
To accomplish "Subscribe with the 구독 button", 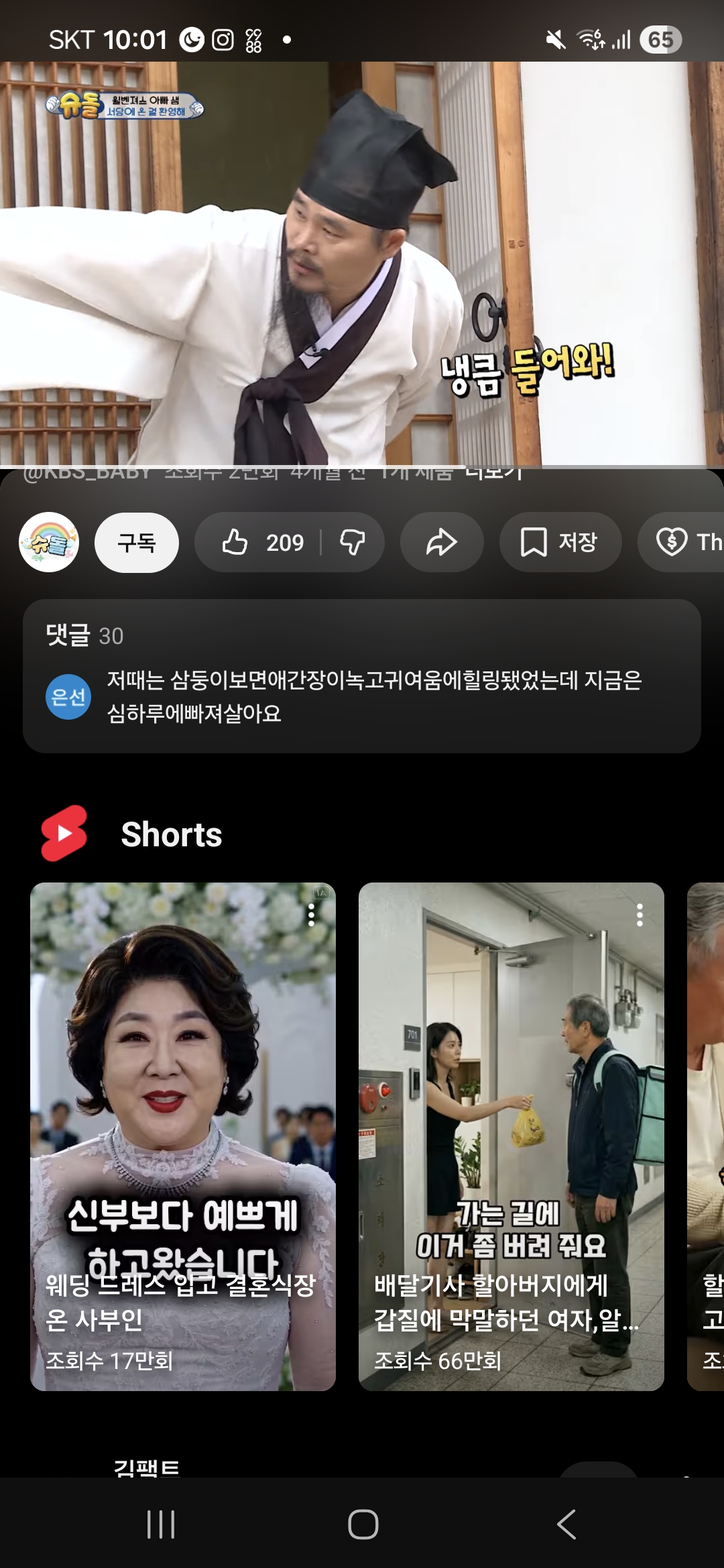I will coord(137,542).
